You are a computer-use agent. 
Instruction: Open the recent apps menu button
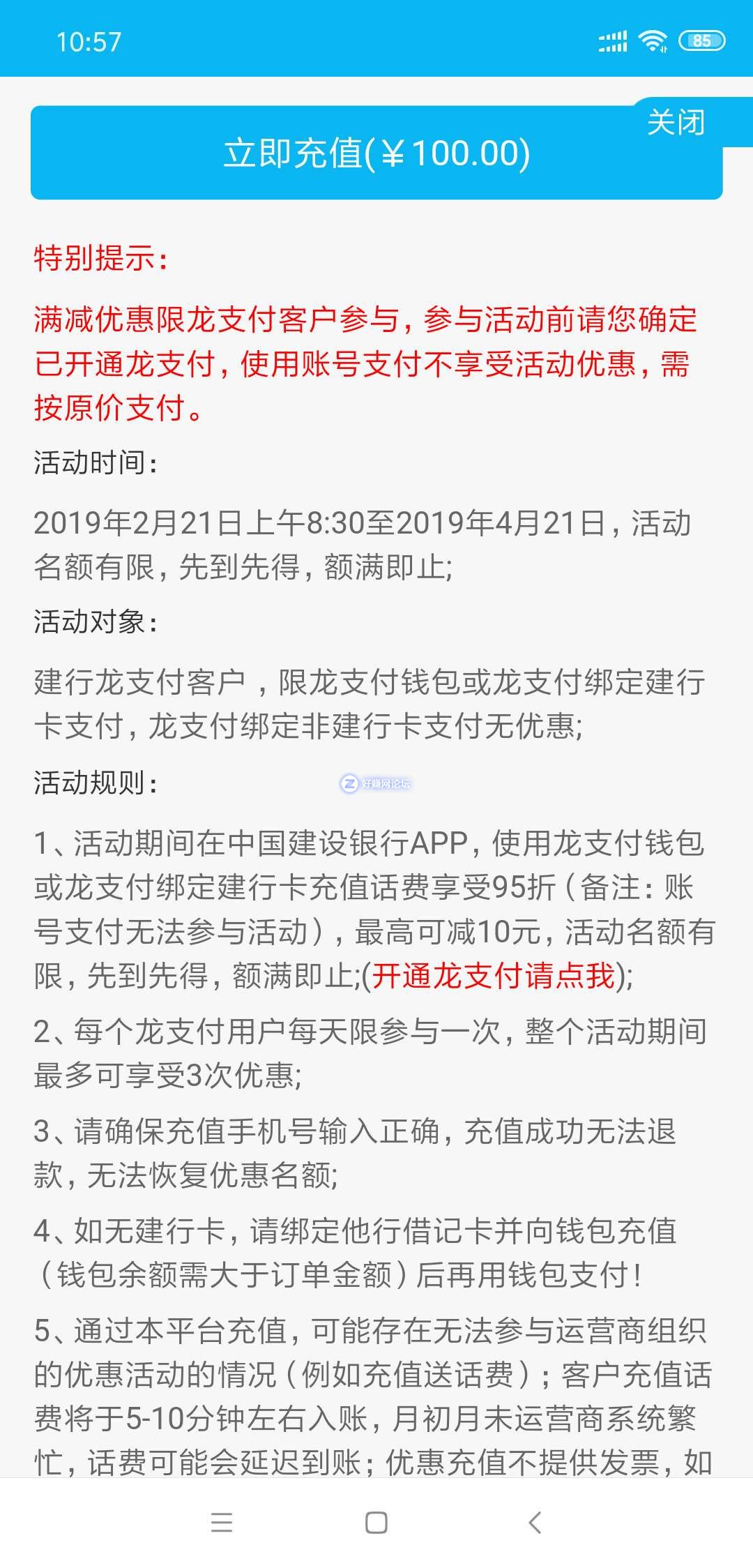pyautogui.click(x=221, y=1522)
